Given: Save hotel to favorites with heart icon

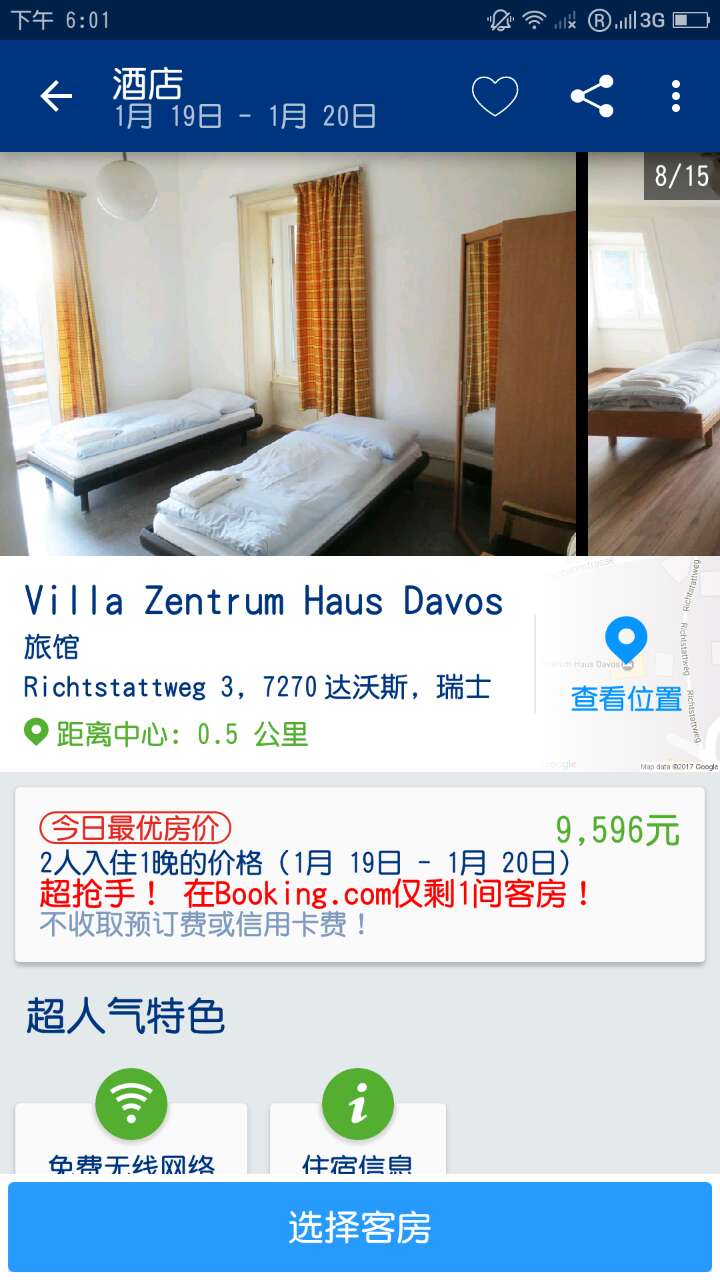Looking at the screenshot, I should (495, 96).
